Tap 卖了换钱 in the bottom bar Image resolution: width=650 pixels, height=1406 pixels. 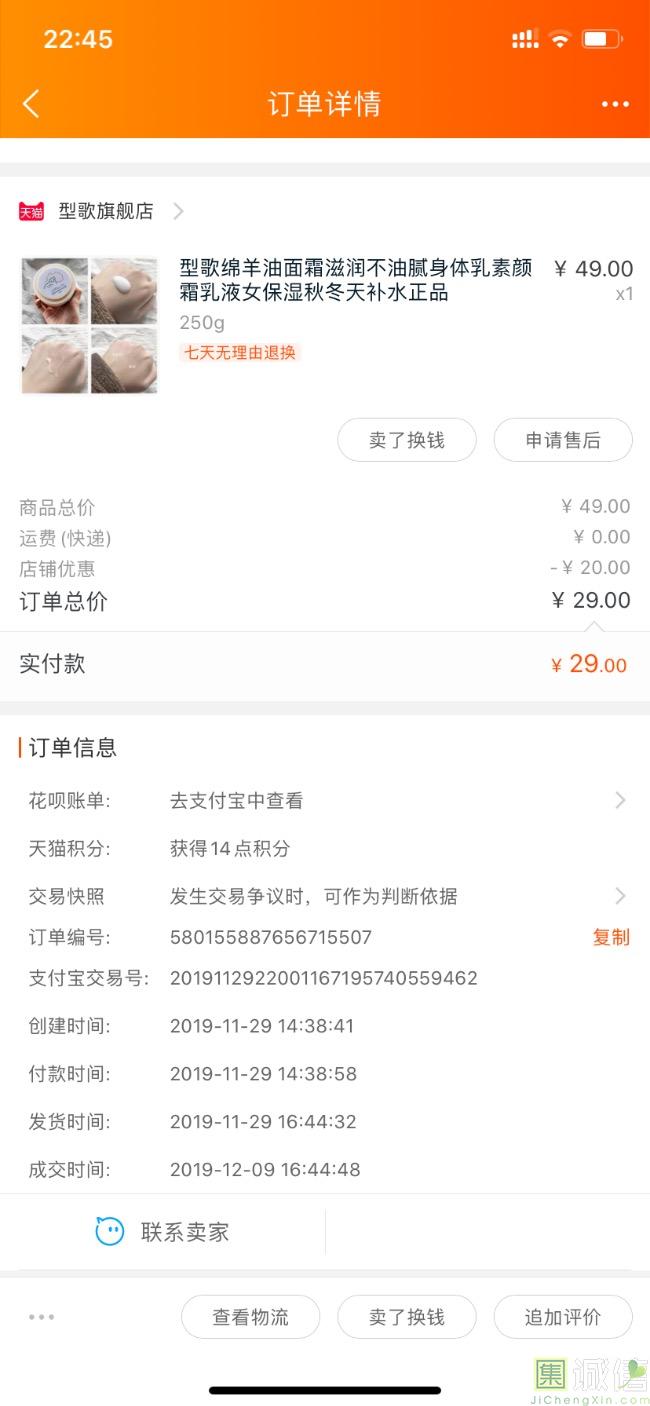pyautogui.click(x=406, y=1317)
